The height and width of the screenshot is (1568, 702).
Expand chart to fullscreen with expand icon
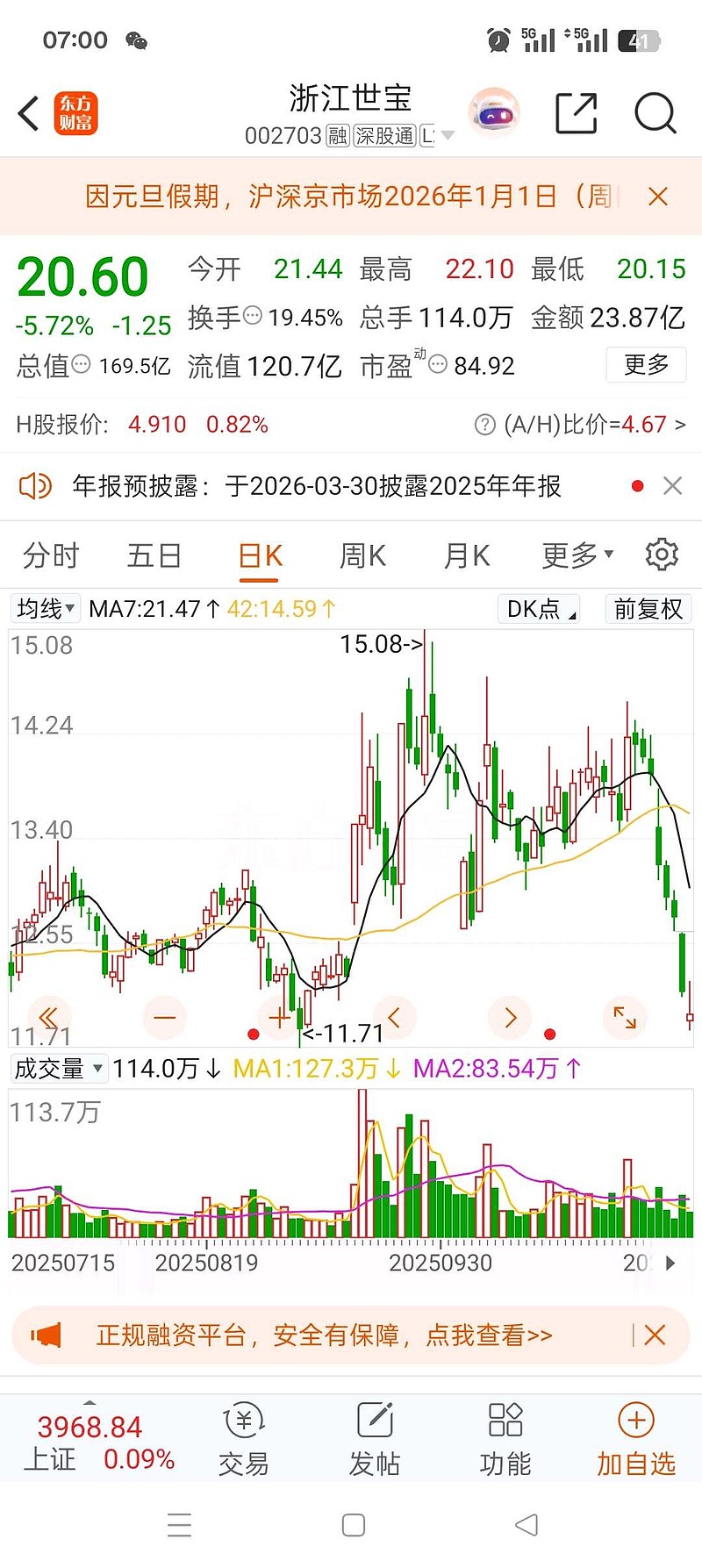click(624, 1017)
